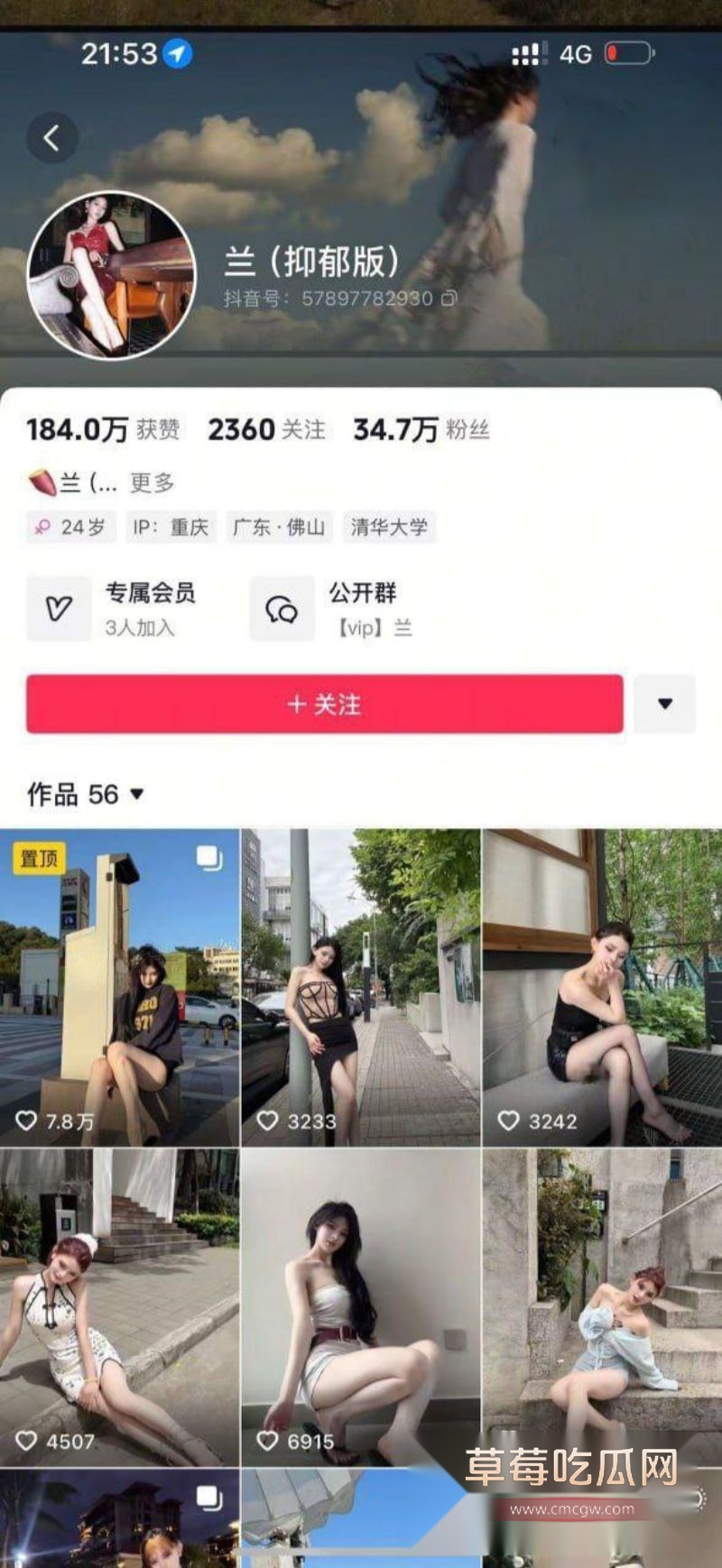Copy the 抖音号 using copy icon
The image size is (722, 1568).
[x=450, y=298]
